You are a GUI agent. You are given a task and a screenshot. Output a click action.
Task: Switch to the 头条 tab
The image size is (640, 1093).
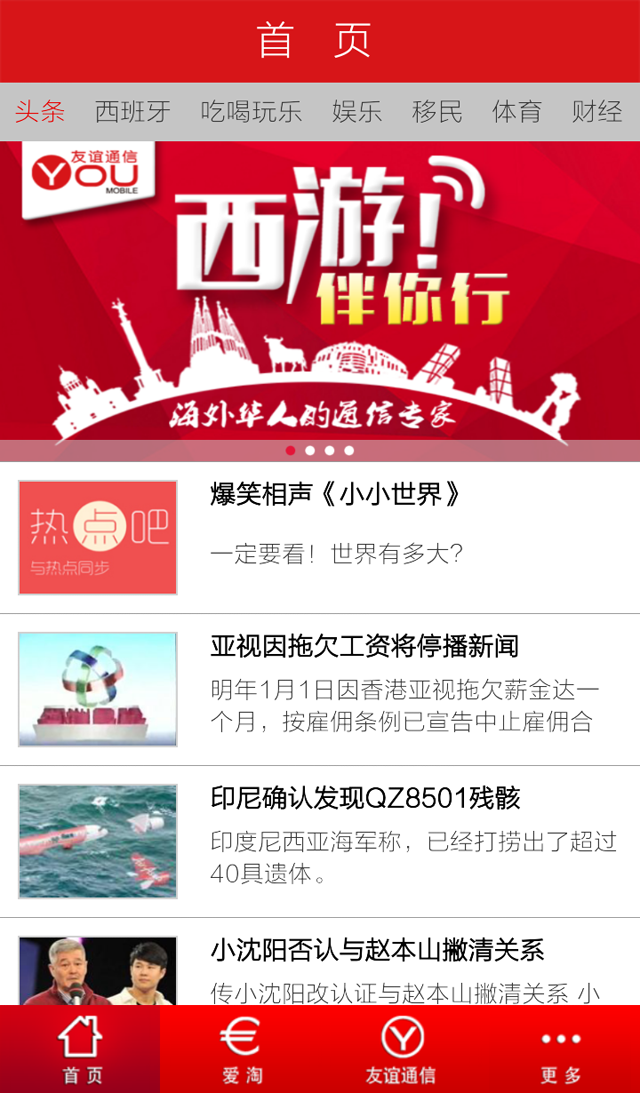pyautogui.click(x=40, y=112)
